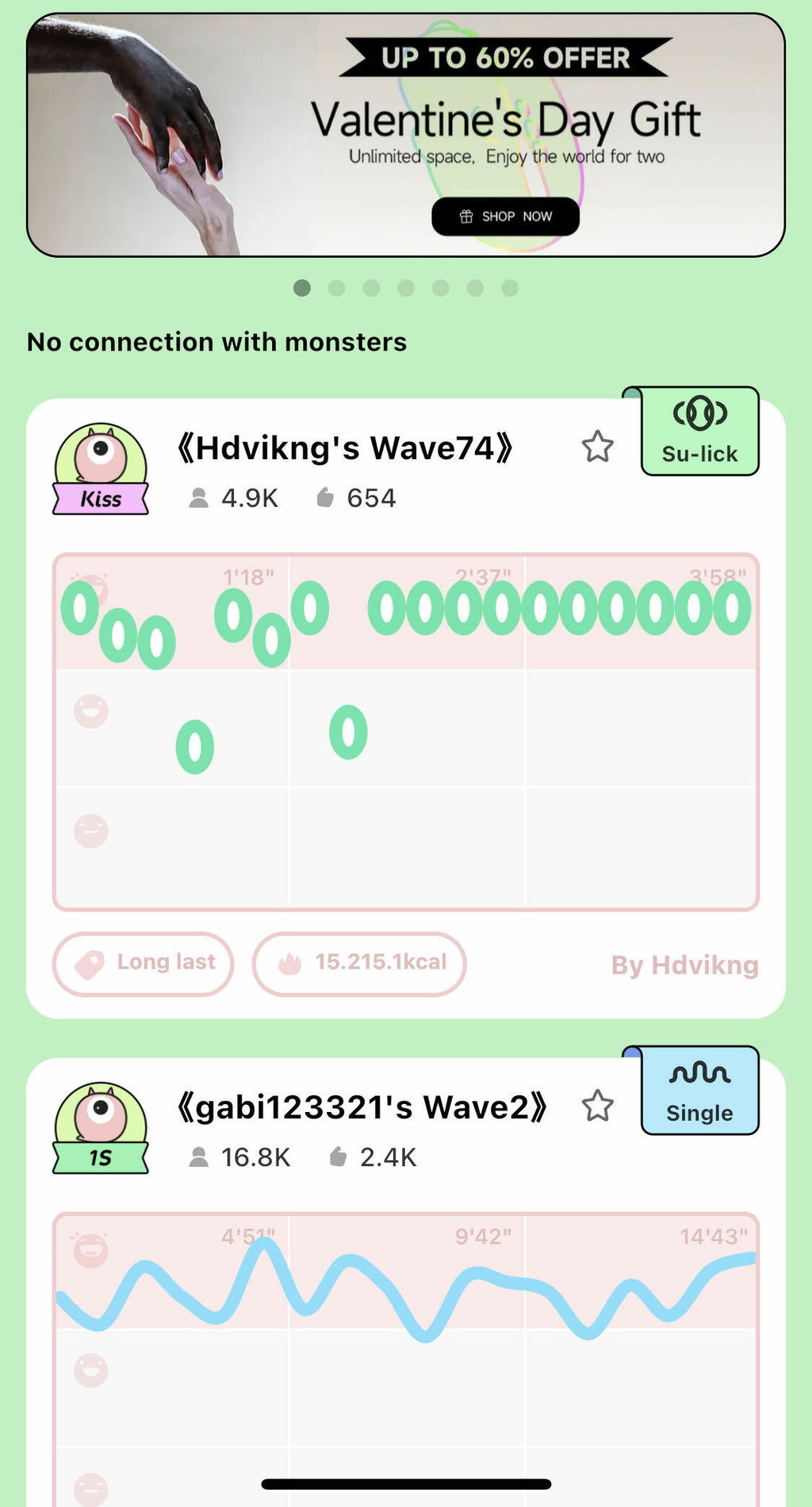Star gabi123321's Wave2 pattern

point(597,1106)
